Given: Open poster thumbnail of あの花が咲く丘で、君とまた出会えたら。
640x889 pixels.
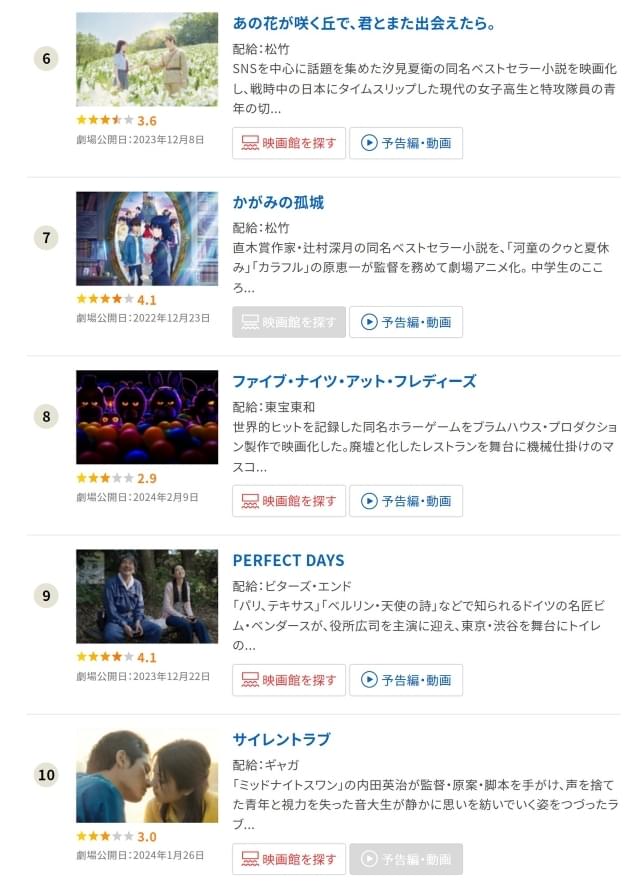Looking at the screenshot, I should (147, 60).
